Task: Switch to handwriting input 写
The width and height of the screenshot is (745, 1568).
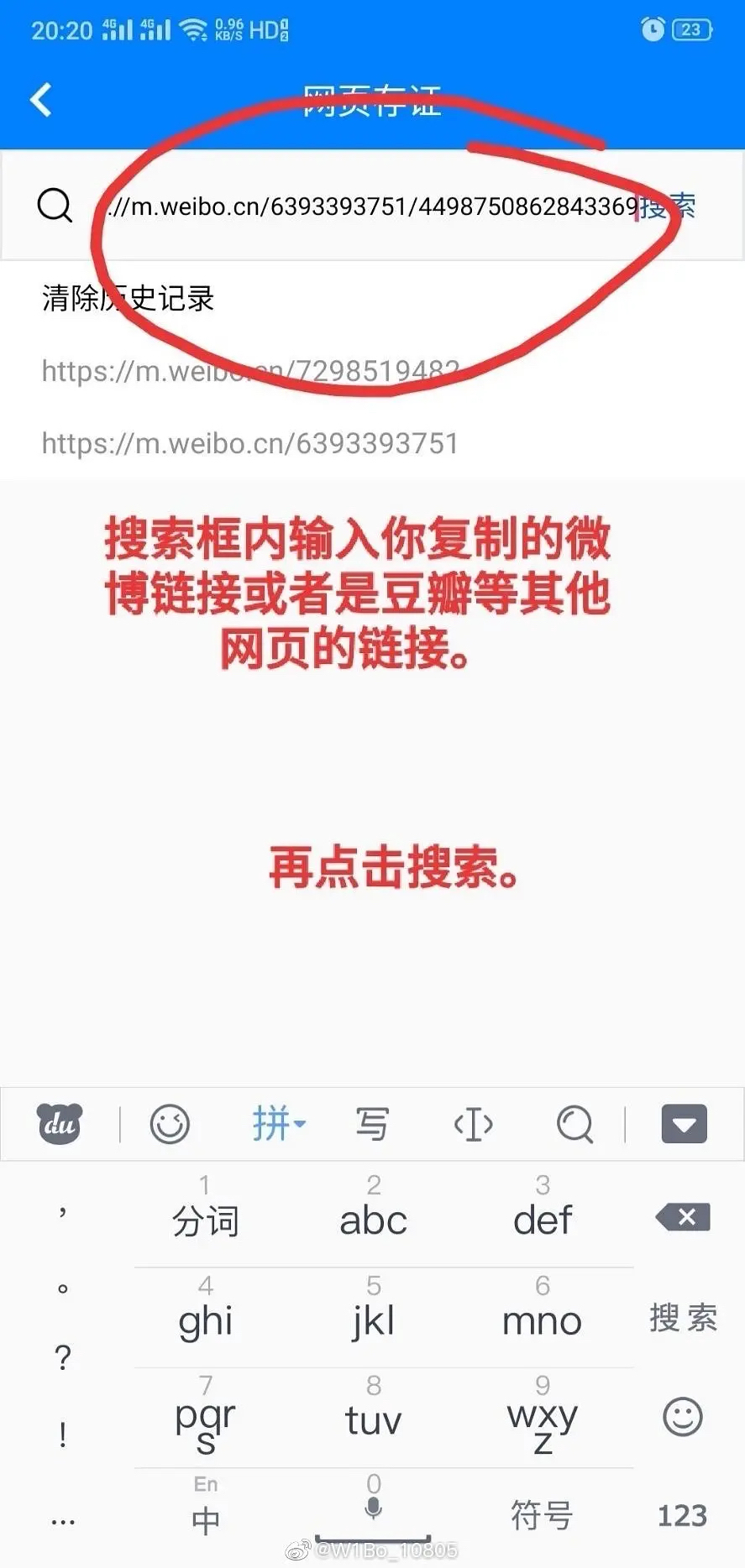Action: [372, 1124]
